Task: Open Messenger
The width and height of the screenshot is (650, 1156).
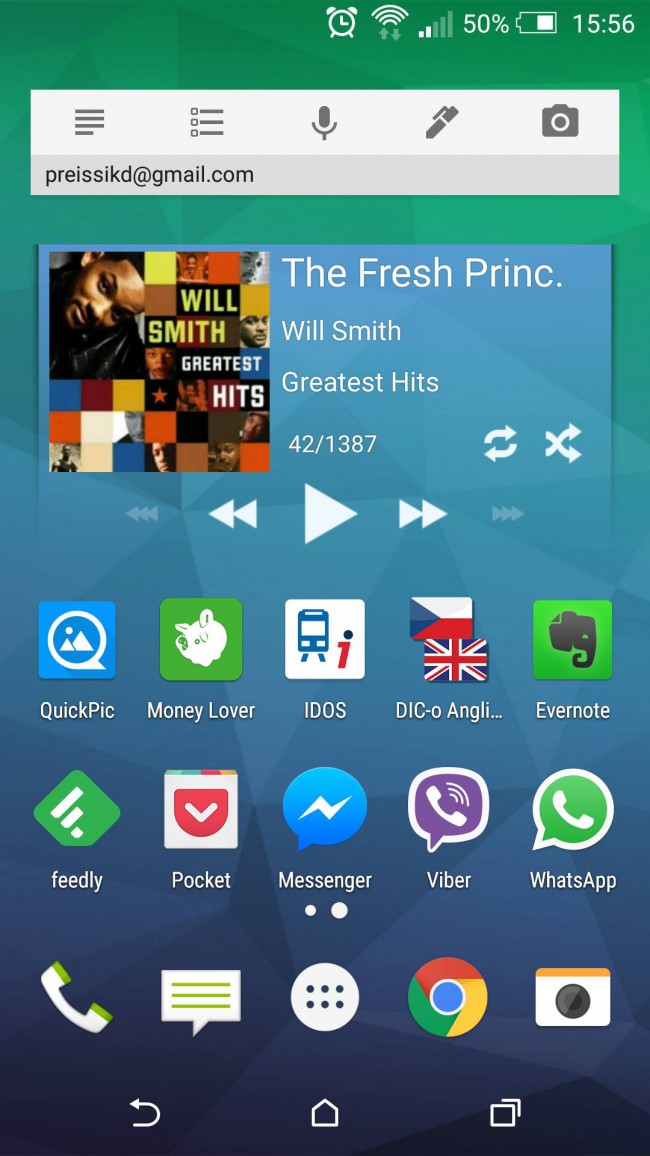Action: [x=325, y=809]
